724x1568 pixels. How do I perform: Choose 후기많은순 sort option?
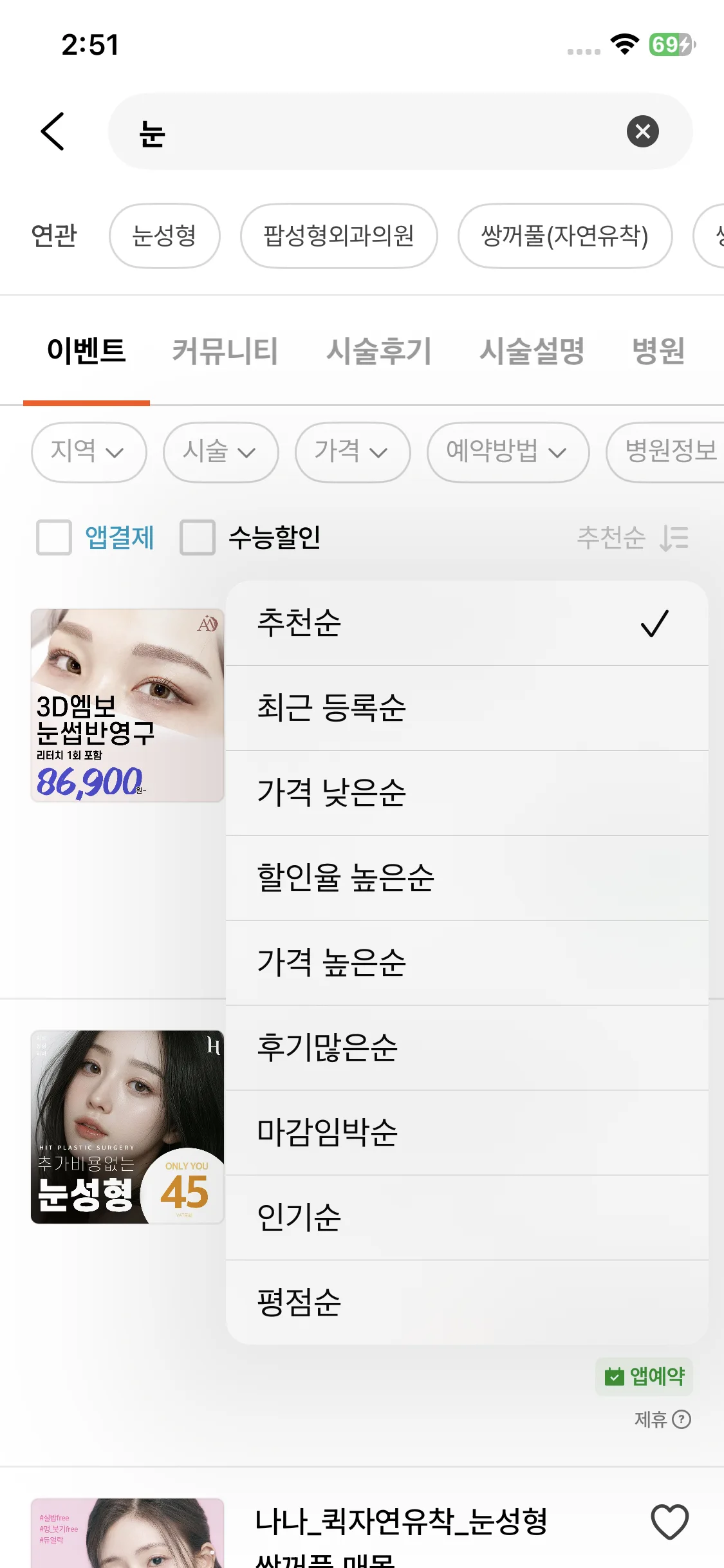click(467, 1047)
